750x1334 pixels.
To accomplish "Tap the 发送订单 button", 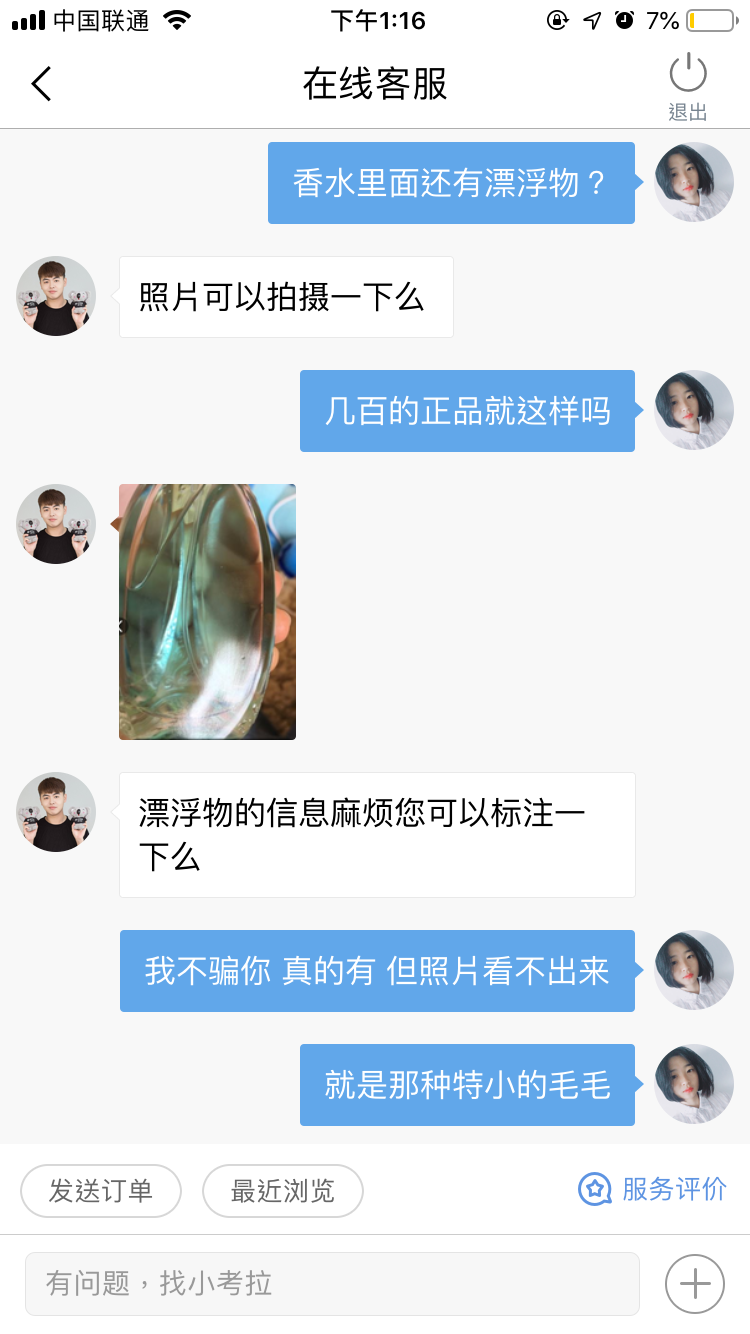I will coord(100,1190).
